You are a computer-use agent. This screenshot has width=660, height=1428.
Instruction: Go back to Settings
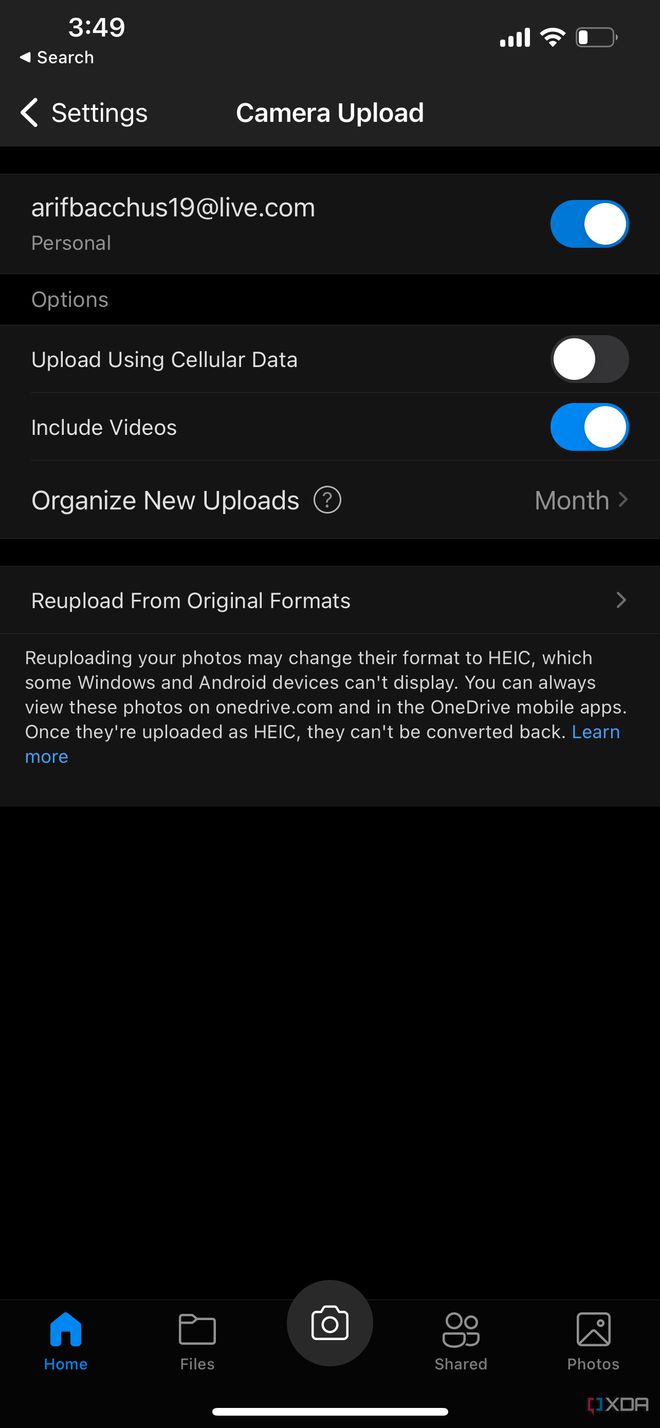[84, 113]
